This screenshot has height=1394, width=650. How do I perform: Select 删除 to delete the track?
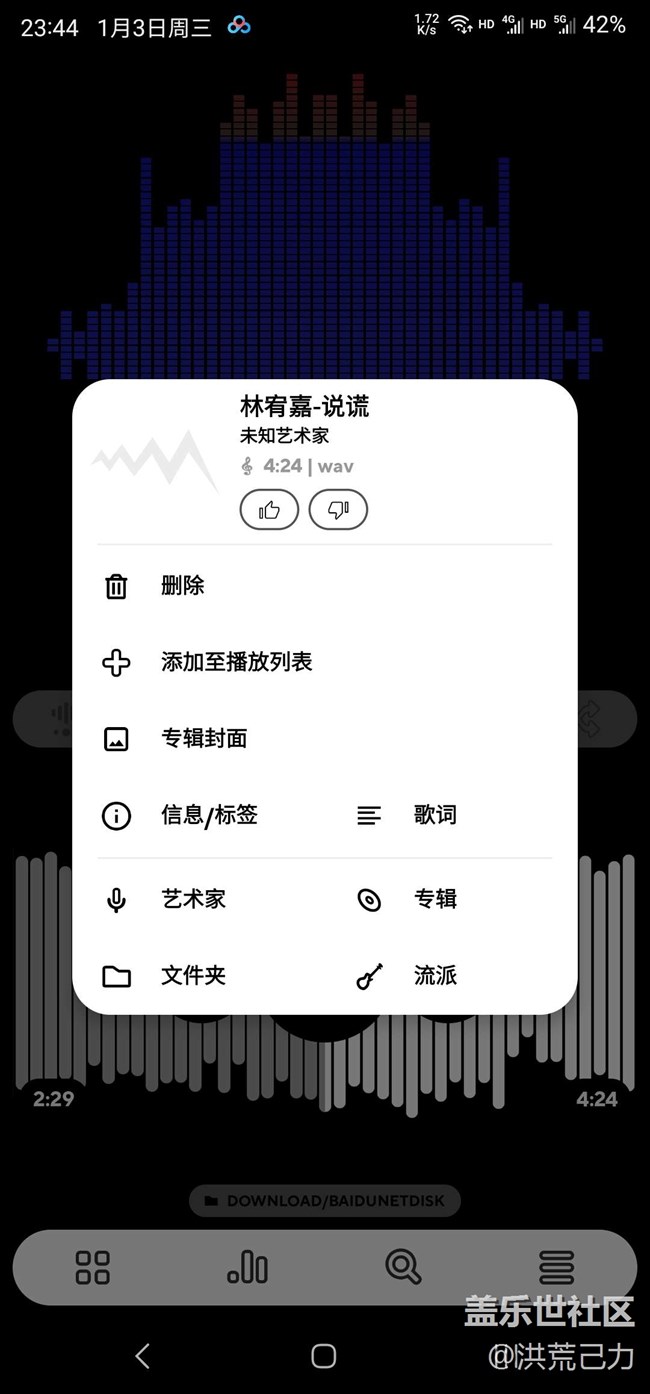[x=182, y=586]
